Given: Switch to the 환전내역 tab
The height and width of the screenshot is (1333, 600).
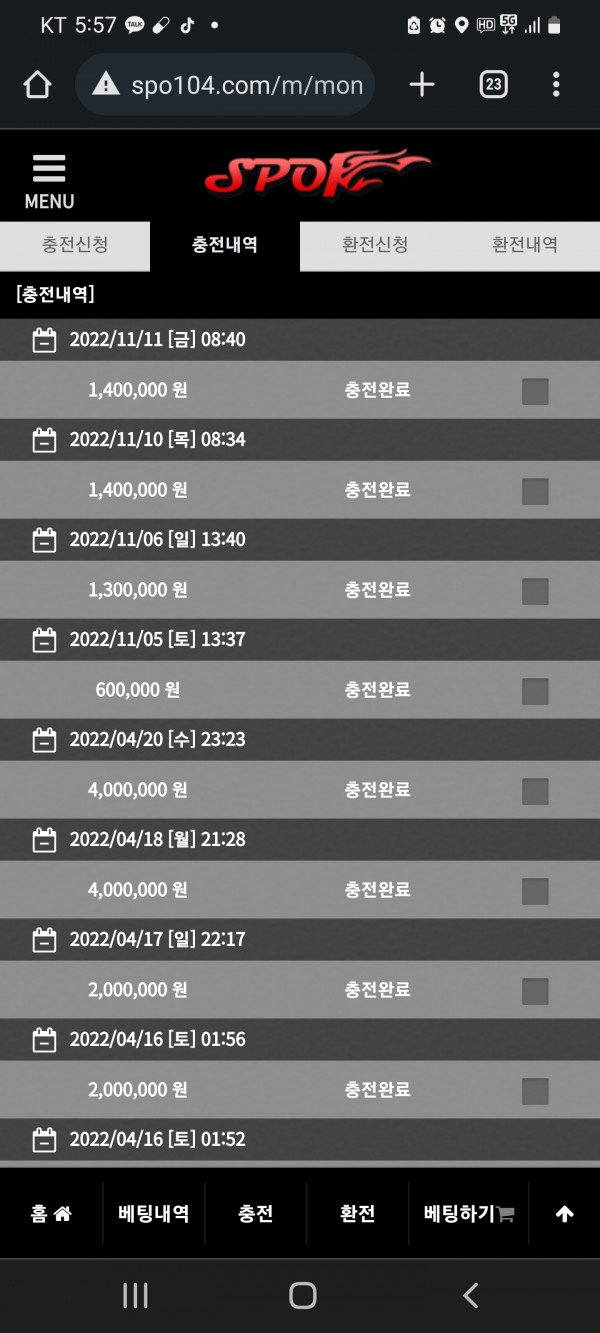Looking at the screenshot, I should tap(525, 245).
